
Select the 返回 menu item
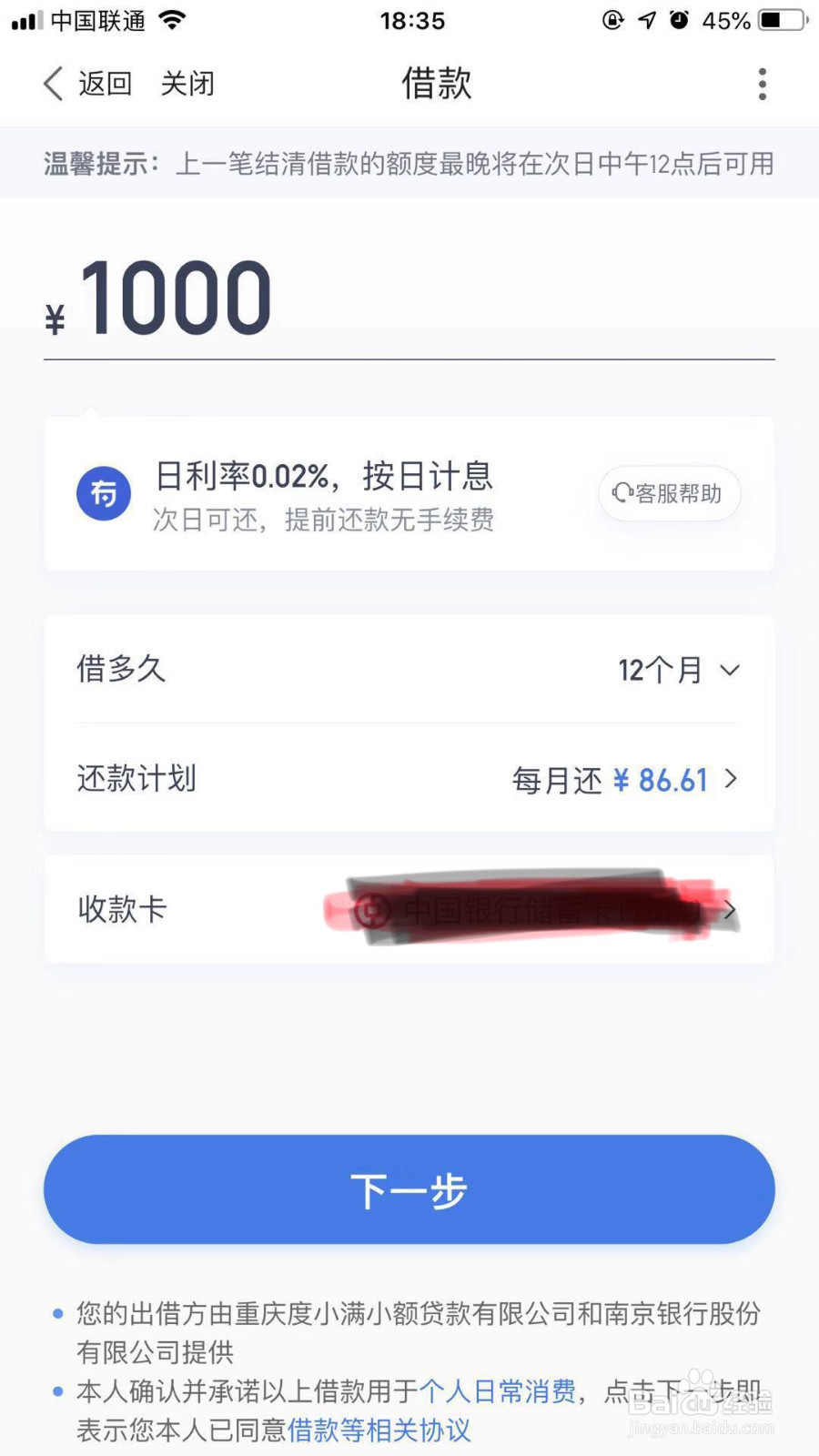pyautogui.click(x=105, y=83)
